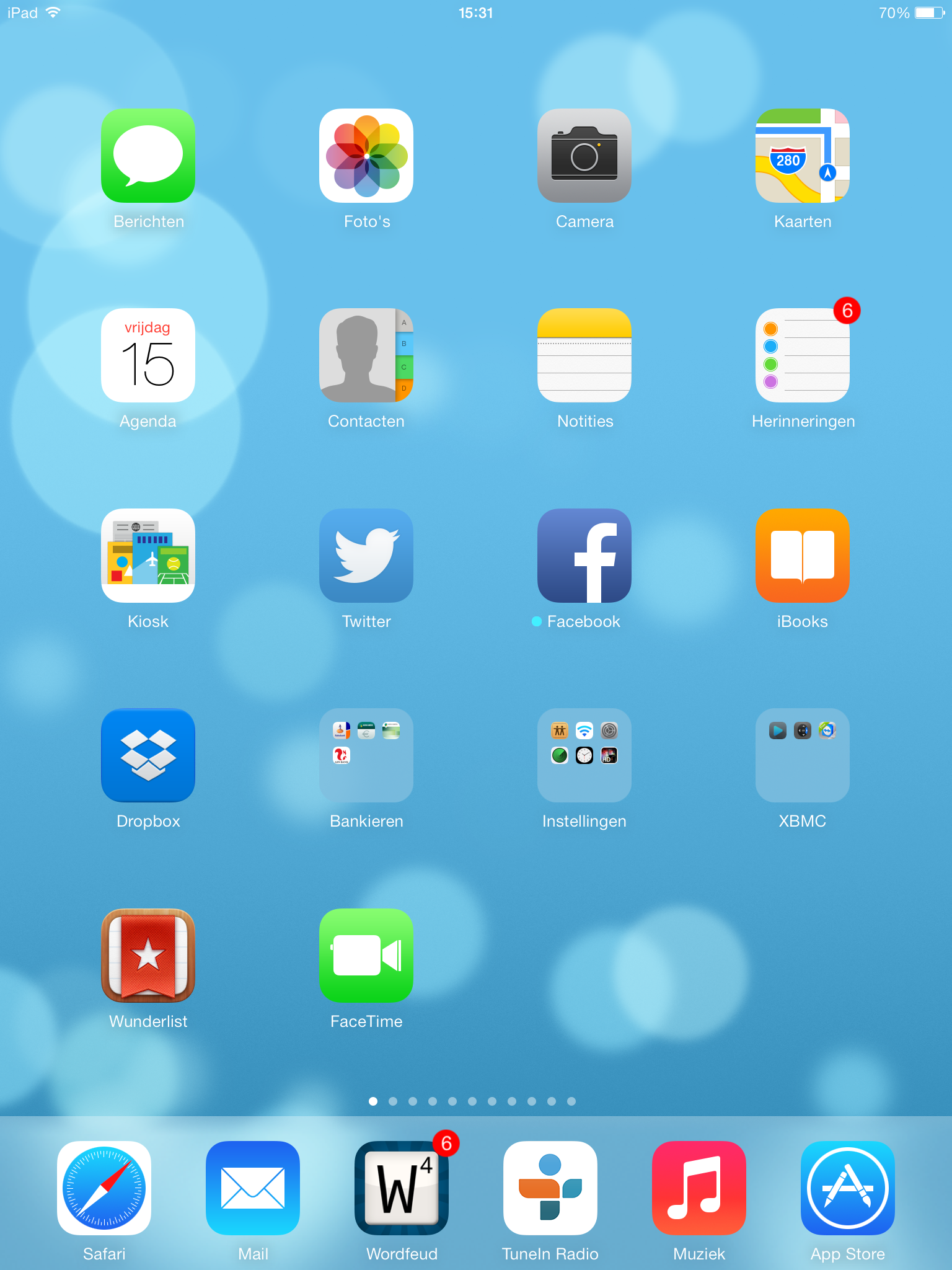Launch Twitter

click(366, 556)
